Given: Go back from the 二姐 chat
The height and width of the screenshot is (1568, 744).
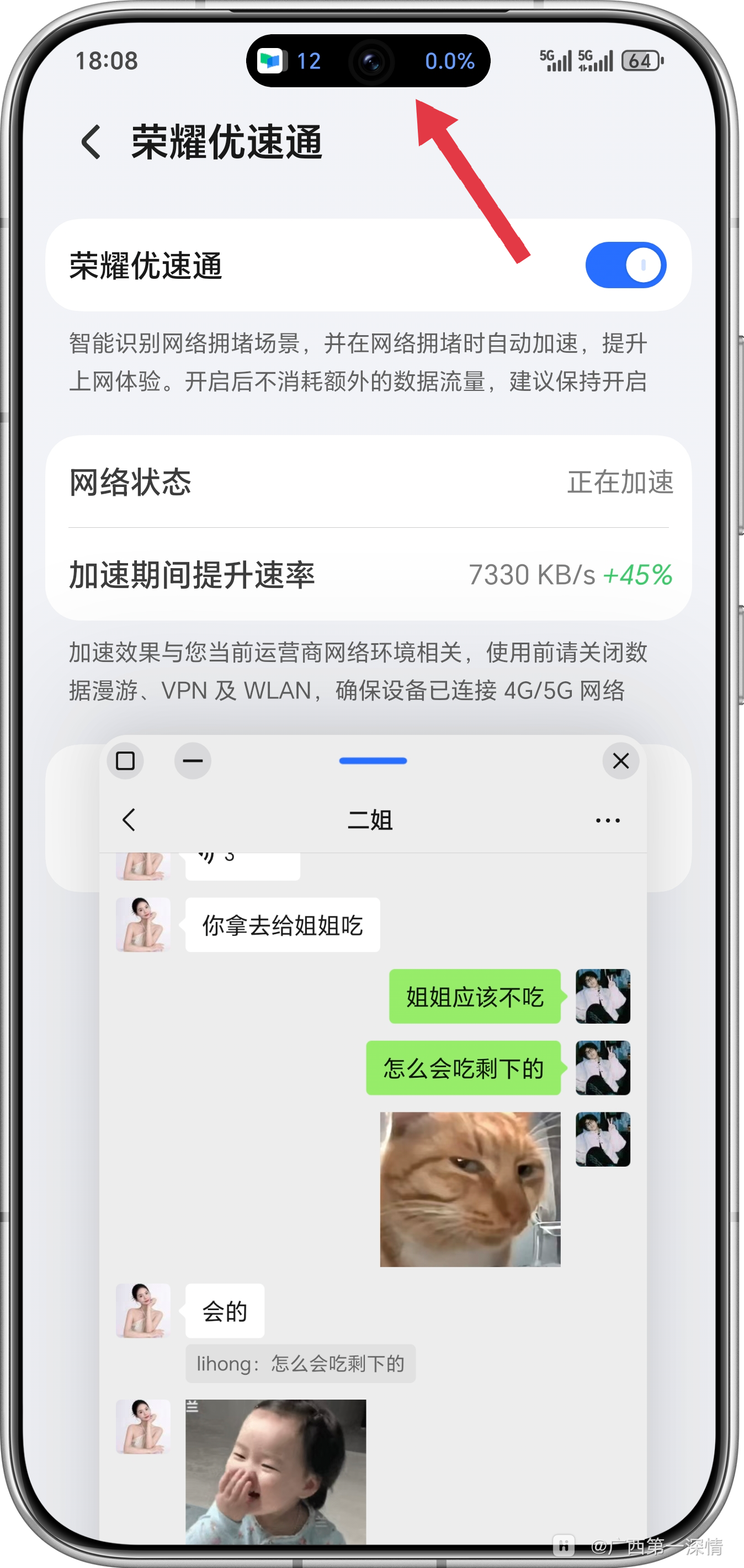Looking at the screenshot, I should pyautogui.click(x=129, y=820).
